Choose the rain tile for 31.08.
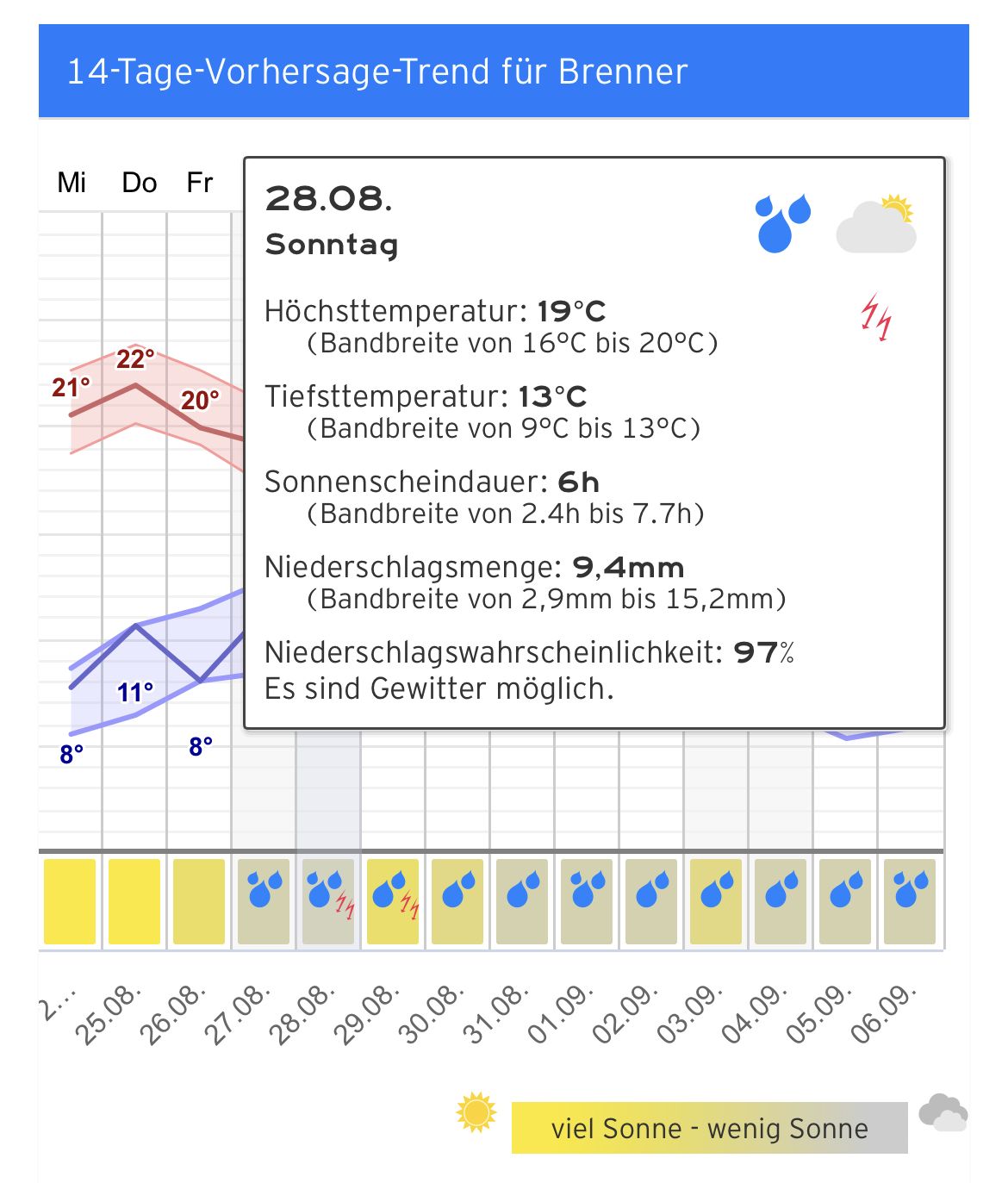1008x1183 pixels. (x=522, y=900)
